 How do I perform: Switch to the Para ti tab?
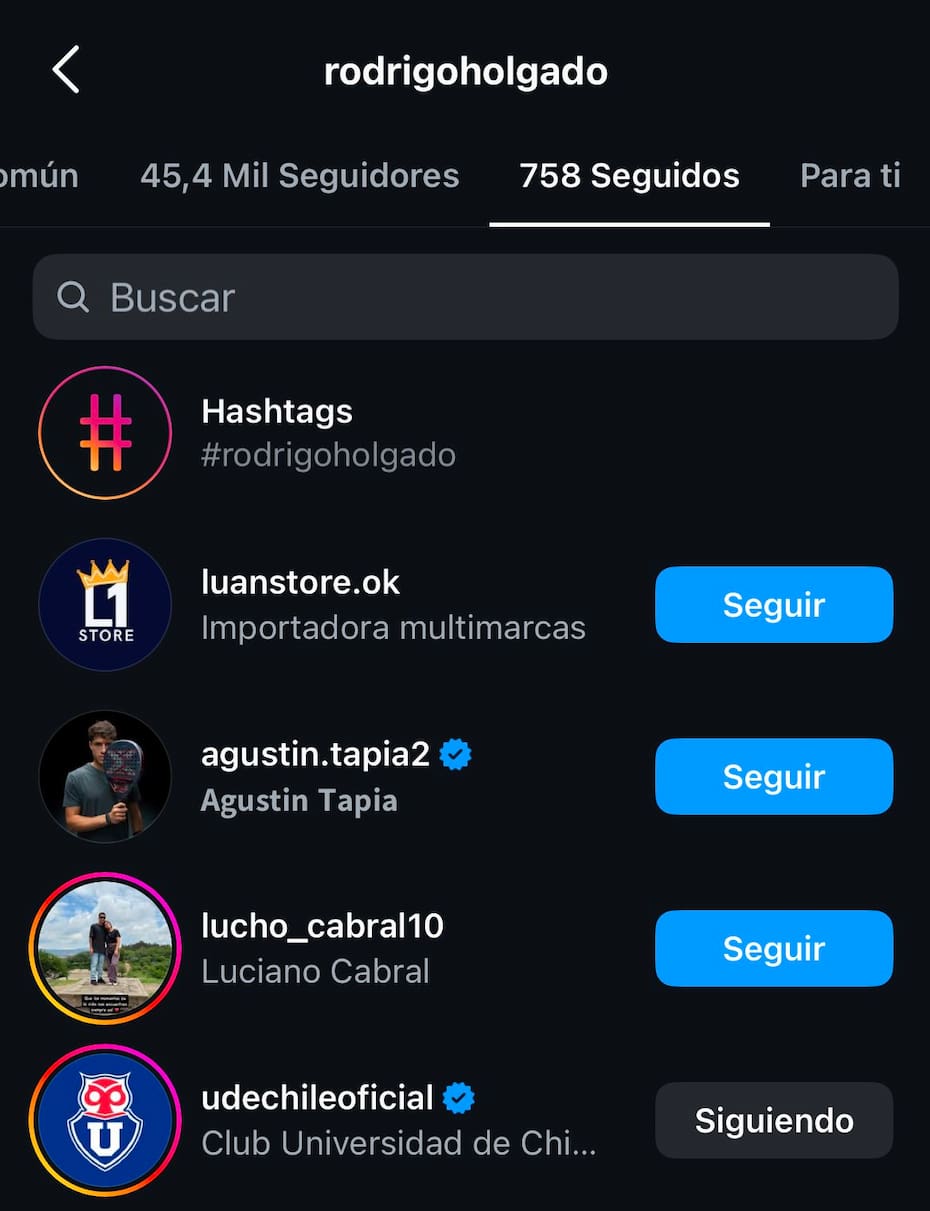click(850, 176)
